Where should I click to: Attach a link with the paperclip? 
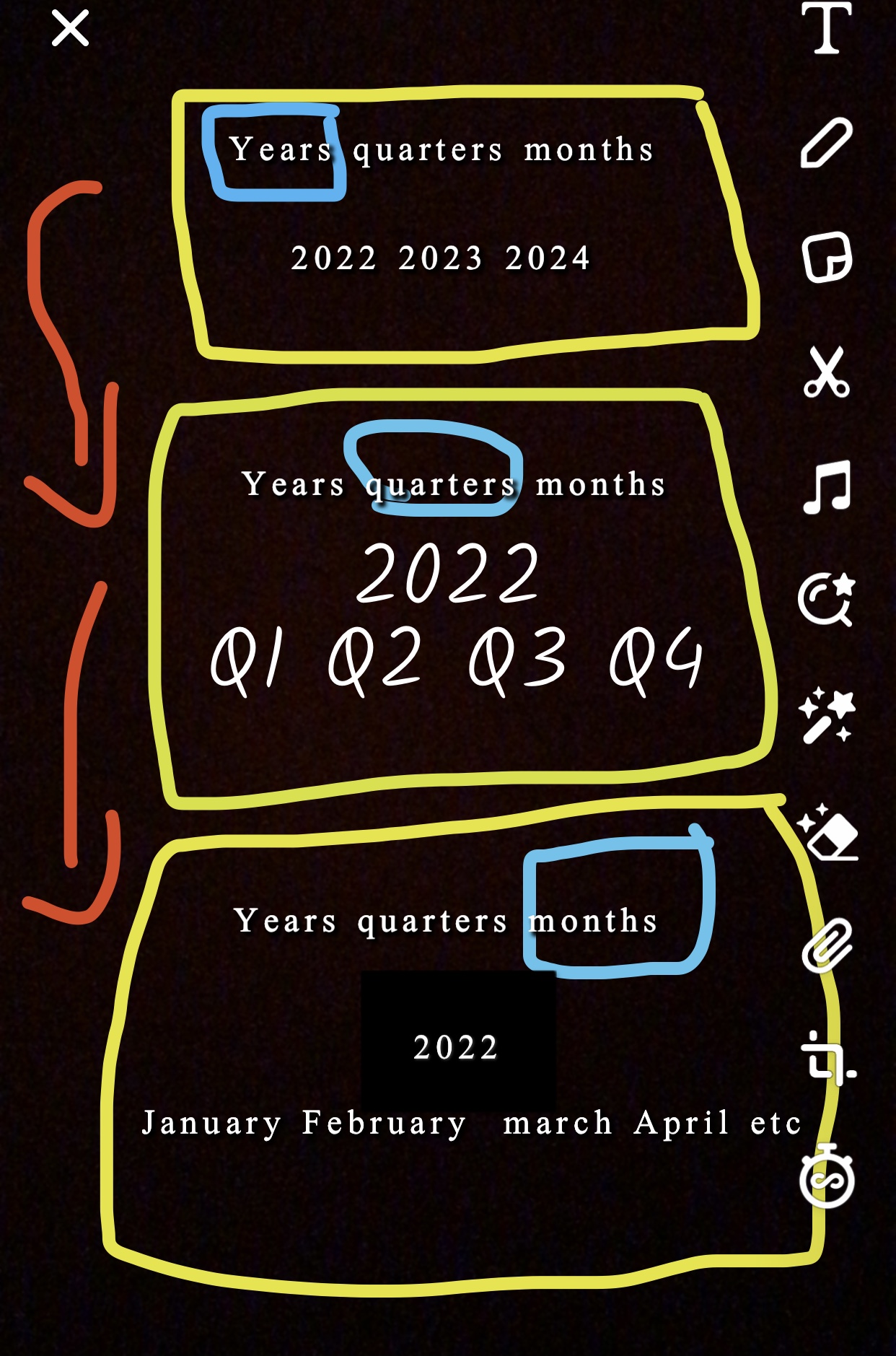click(827, 945)
